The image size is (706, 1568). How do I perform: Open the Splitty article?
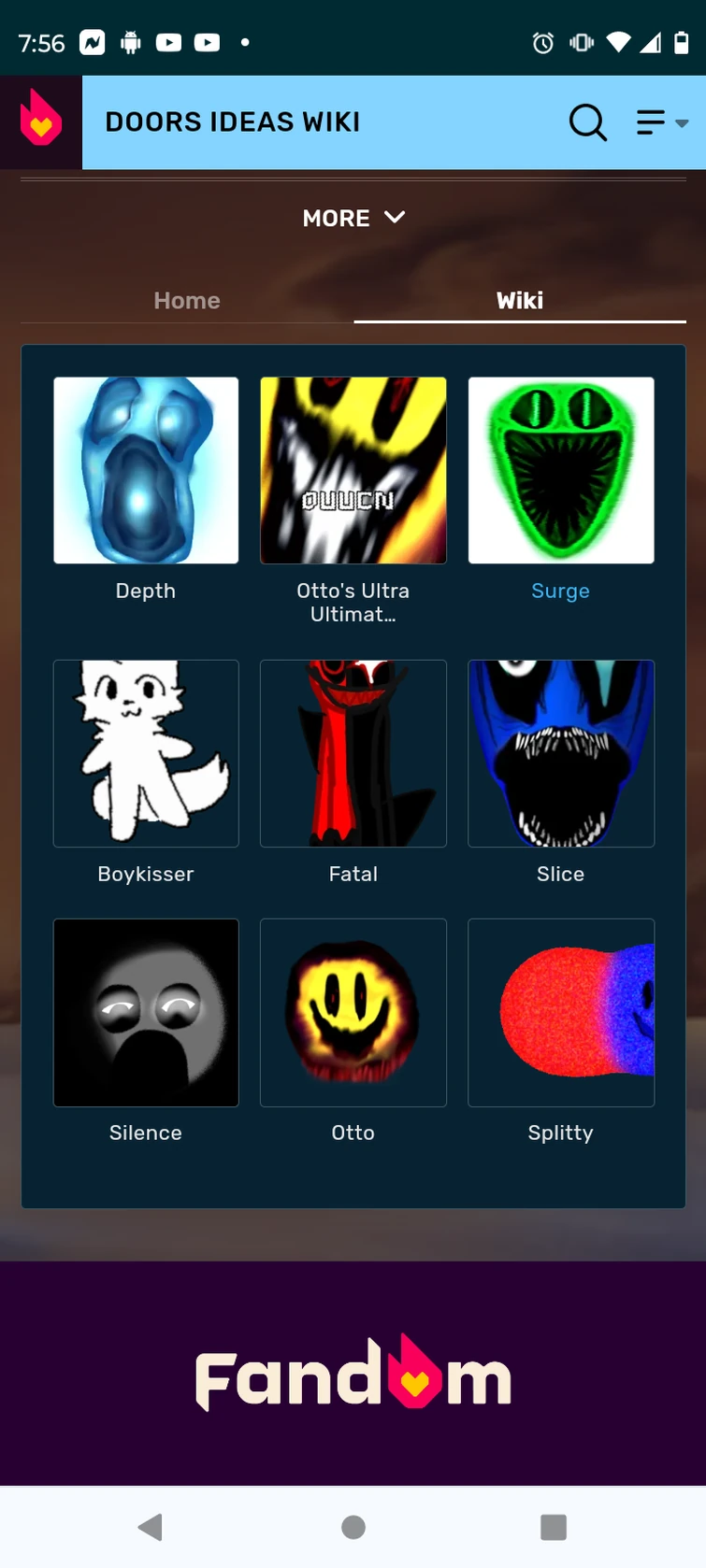(560, 1012)
